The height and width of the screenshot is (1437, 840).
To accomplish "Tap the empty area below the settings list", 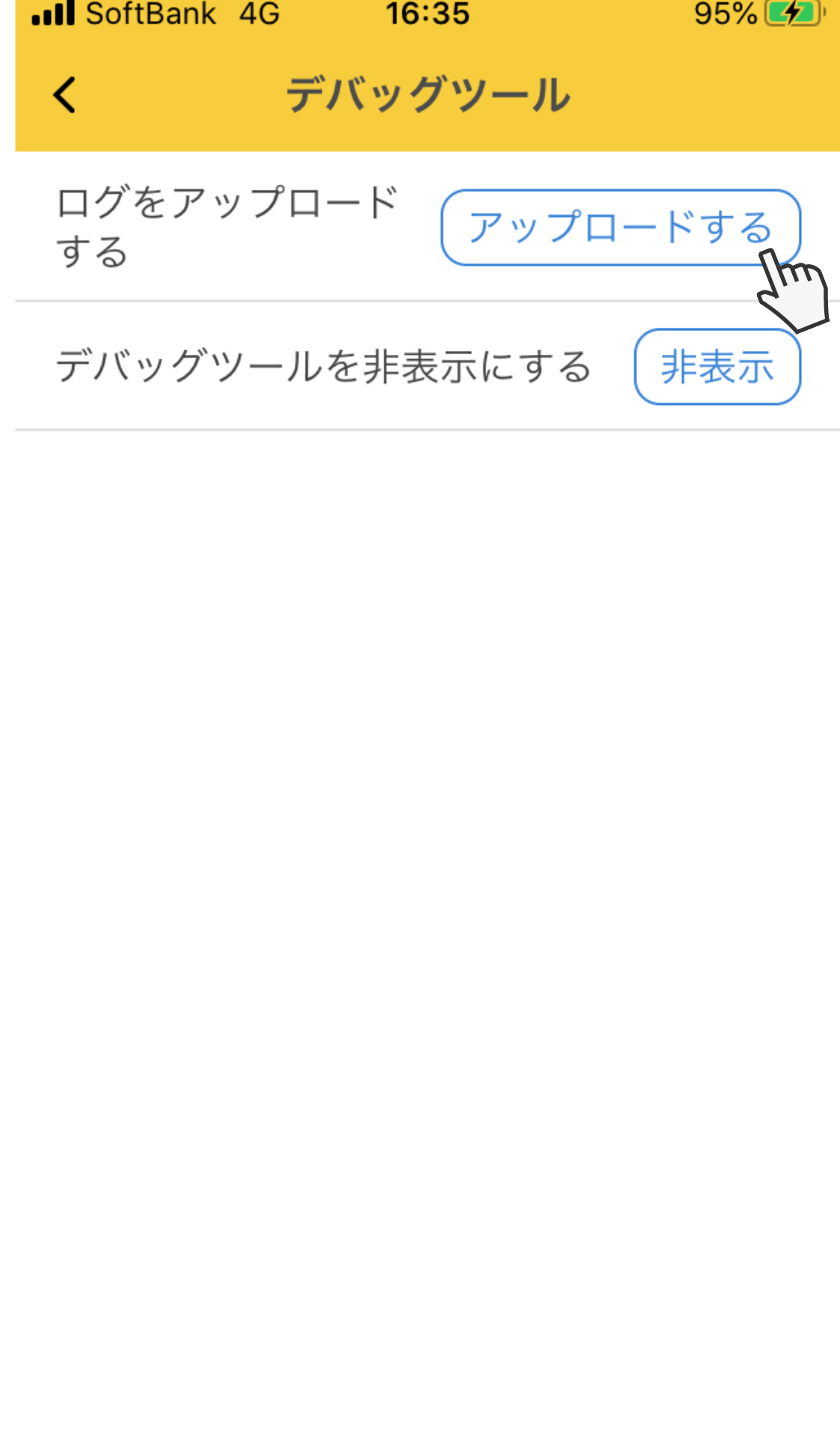I will [419, 823].
